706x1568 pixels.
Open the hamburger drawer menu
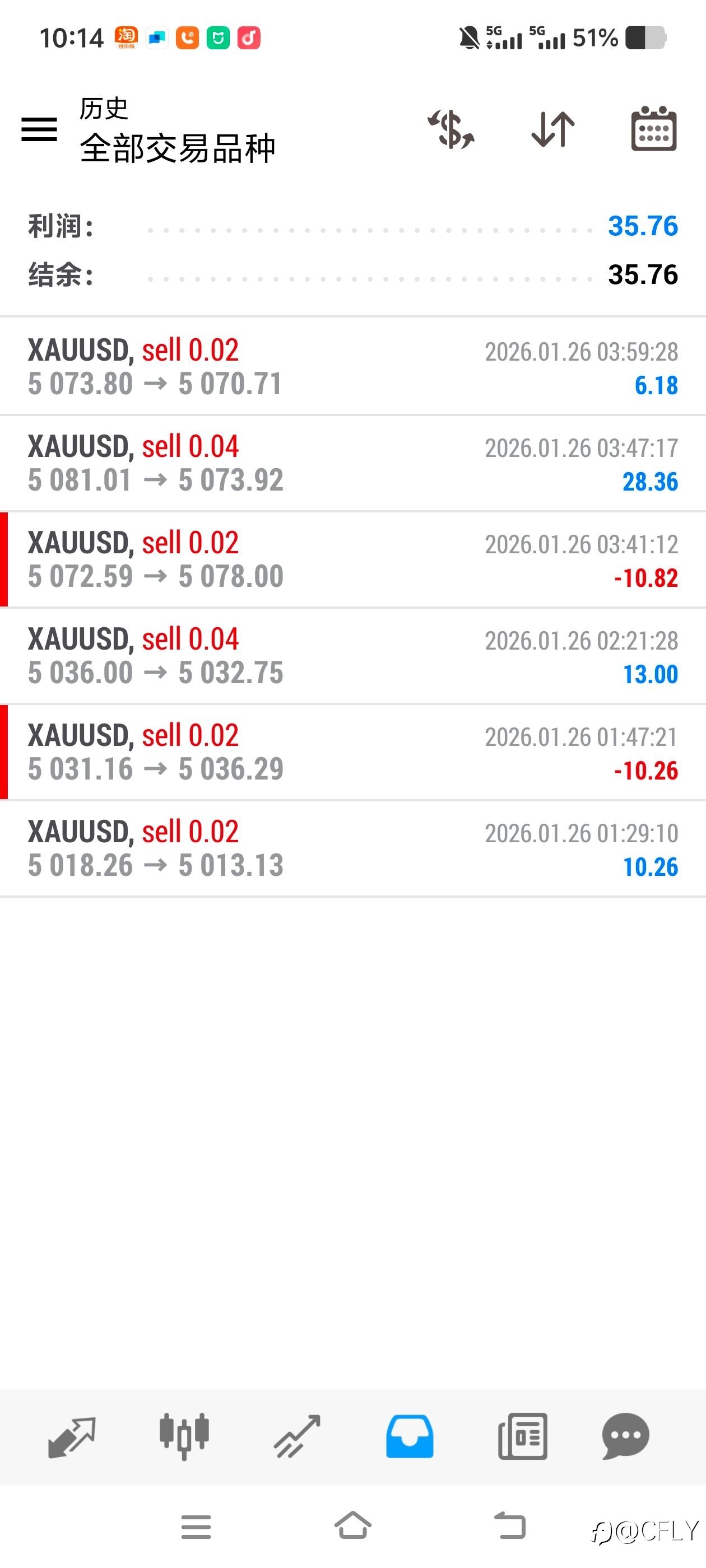[x=39, y=130]
